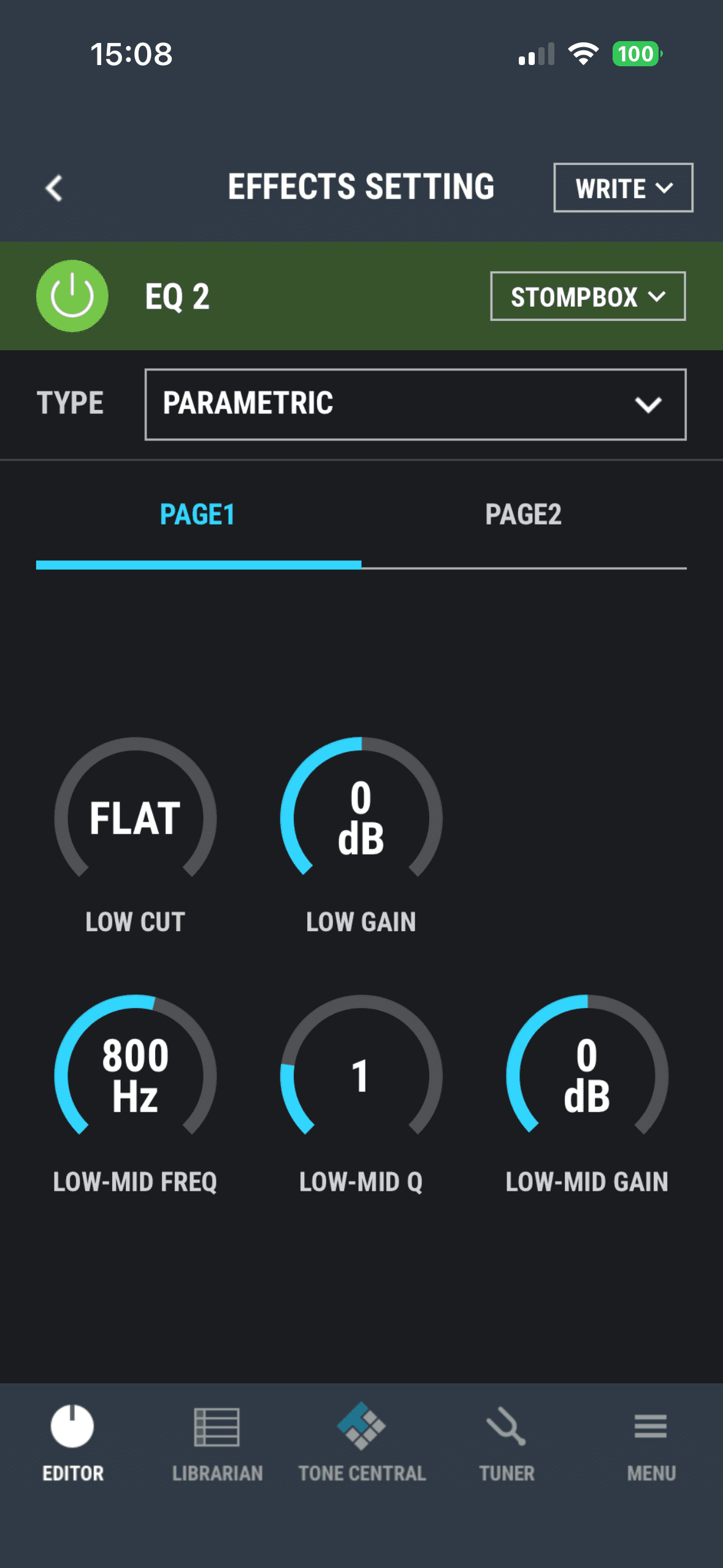
Task: Adjust the LOW-MID FREQ knob
Action: click(x=136, y=1075)
